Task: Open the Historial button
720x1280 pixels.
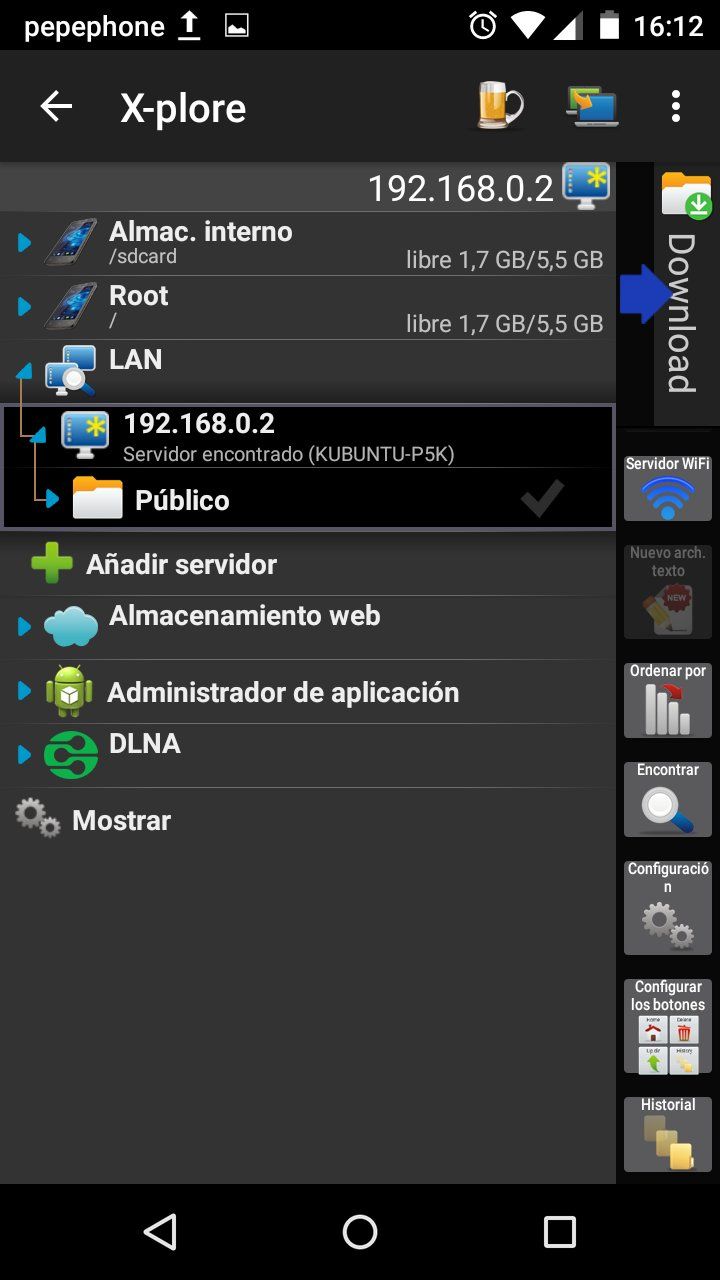Action: [667, 1134]
